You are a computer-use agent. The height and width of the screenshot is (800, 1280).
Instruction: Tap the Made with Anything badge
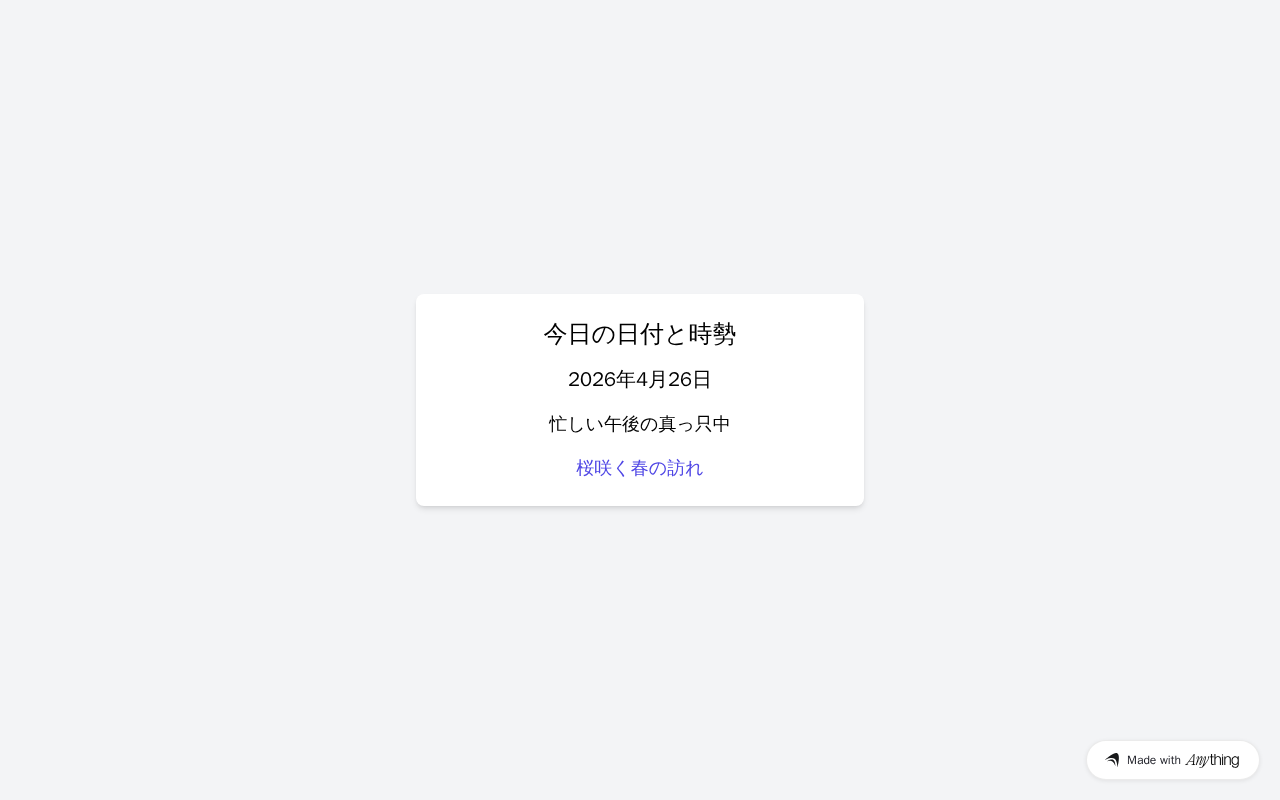1172,760
